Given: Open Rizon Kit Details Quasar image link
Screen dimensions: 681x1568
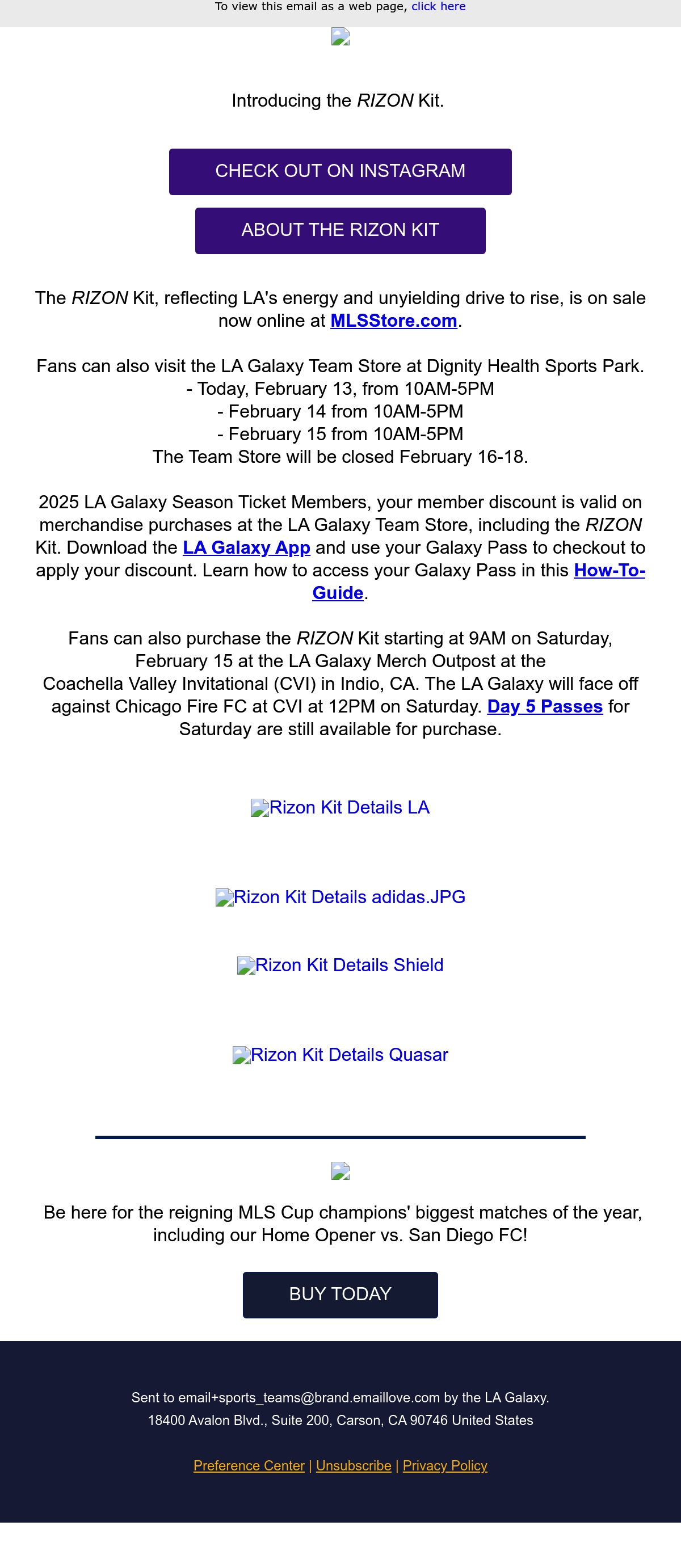Looking at the screenshot, I should point(340,1055).
